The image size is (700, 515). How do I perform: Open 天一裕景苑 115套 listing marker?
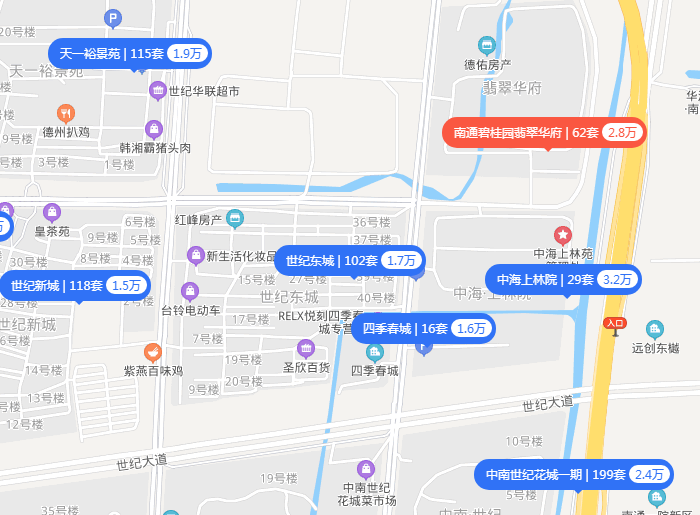click(x=129, y=54)
